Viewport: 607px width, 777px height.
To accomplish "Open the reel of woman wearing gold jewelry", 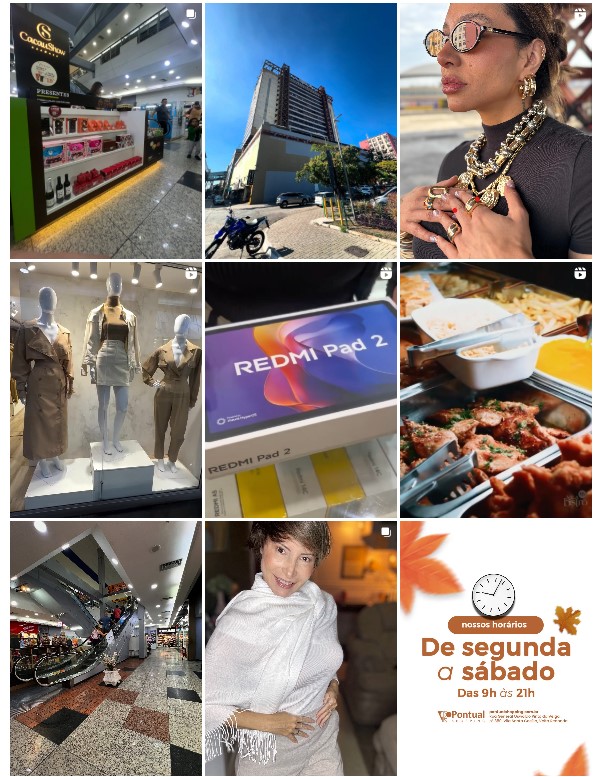I will pos(496,131).
